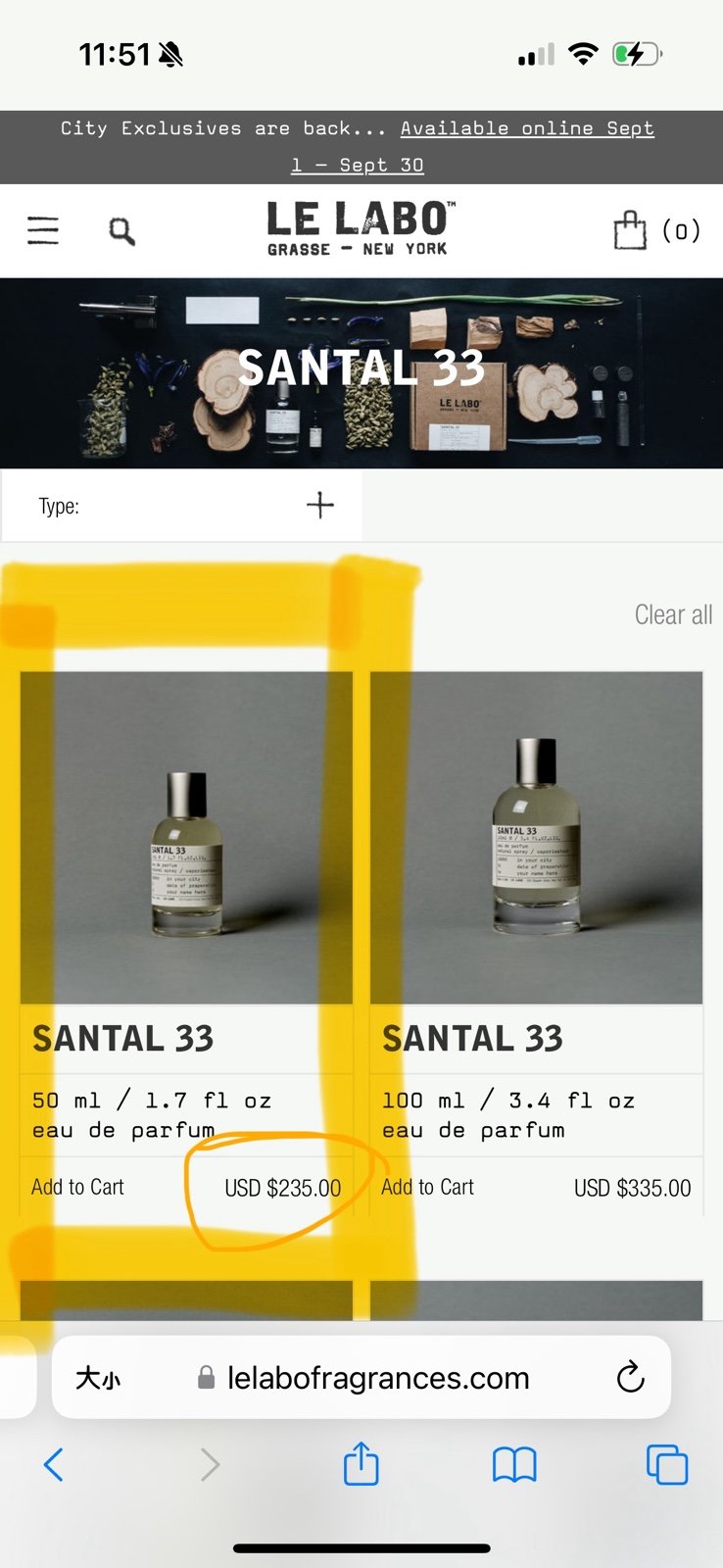Add the 100 ml Santal 33 to cart

pyautogui.click(x=427, y=1187)
